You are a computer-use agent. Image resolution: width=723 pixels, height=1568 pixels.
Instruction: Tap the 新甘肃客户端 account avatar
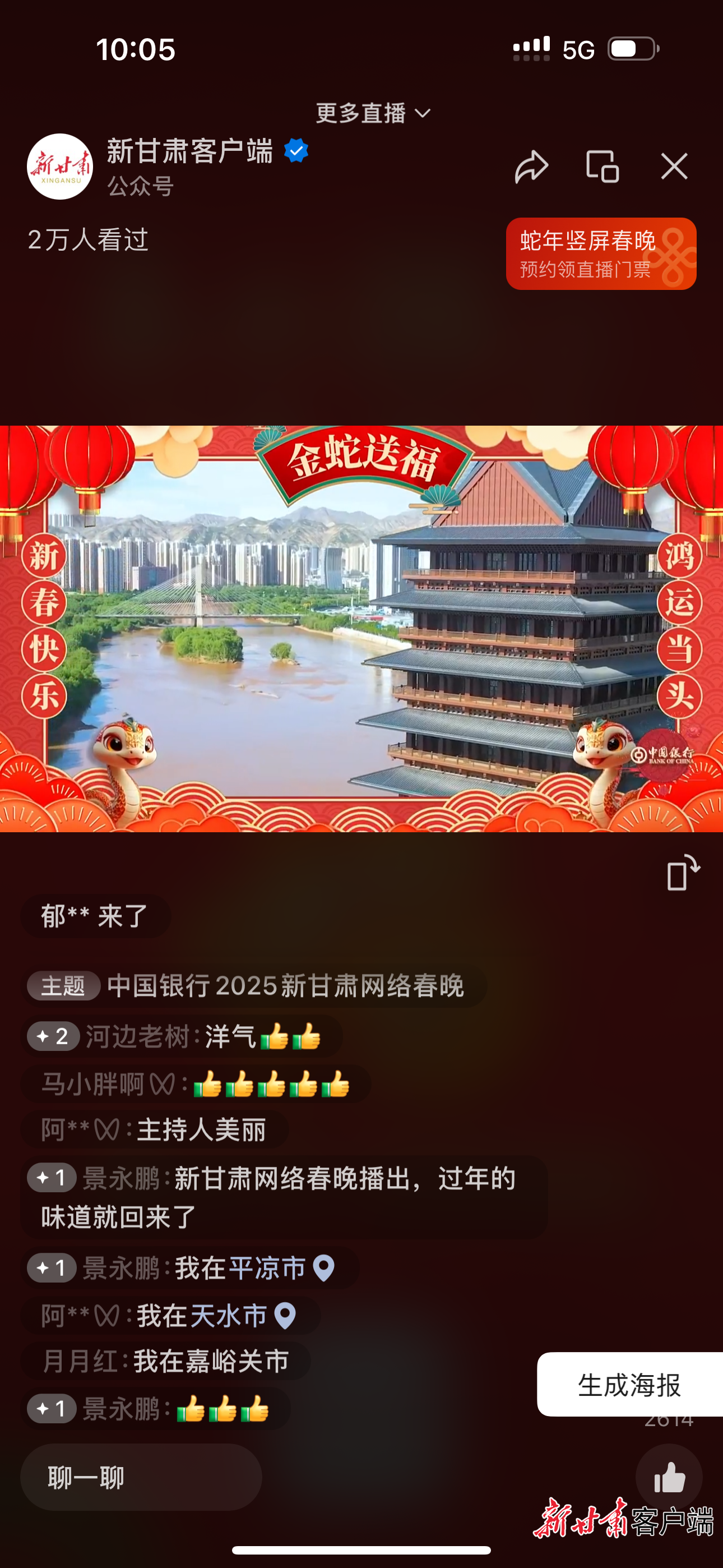tap(59, 165)
